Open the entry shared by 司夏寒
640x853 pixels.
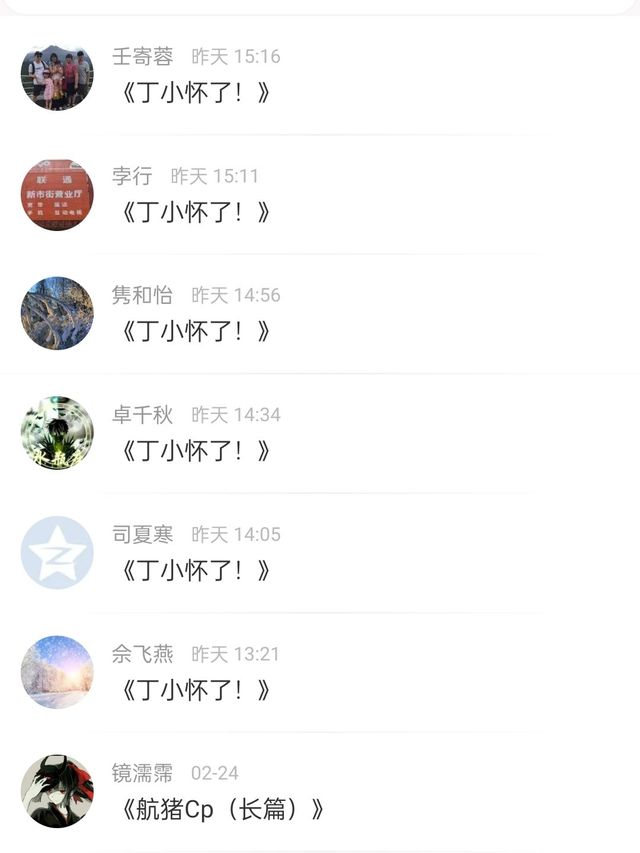(x=195, y=571)
